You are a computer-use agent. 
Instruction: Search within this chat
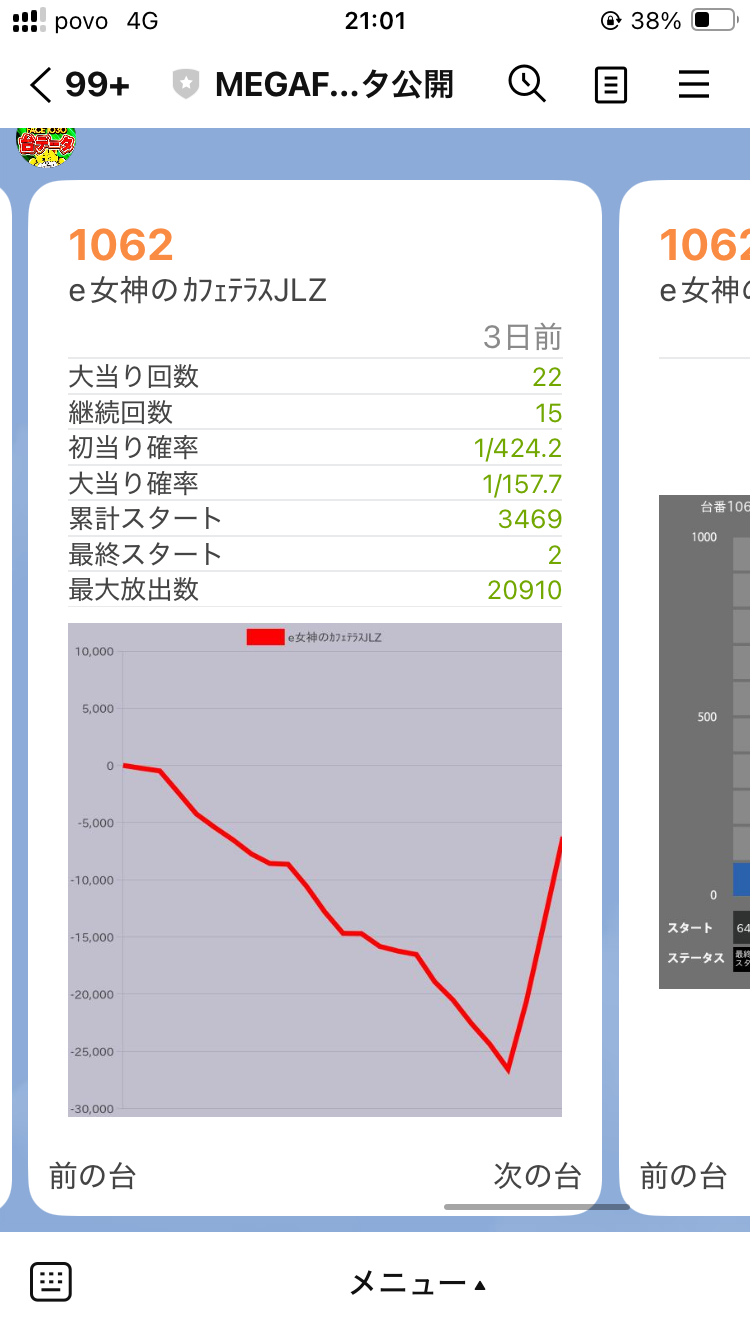[x=527, y=84]
